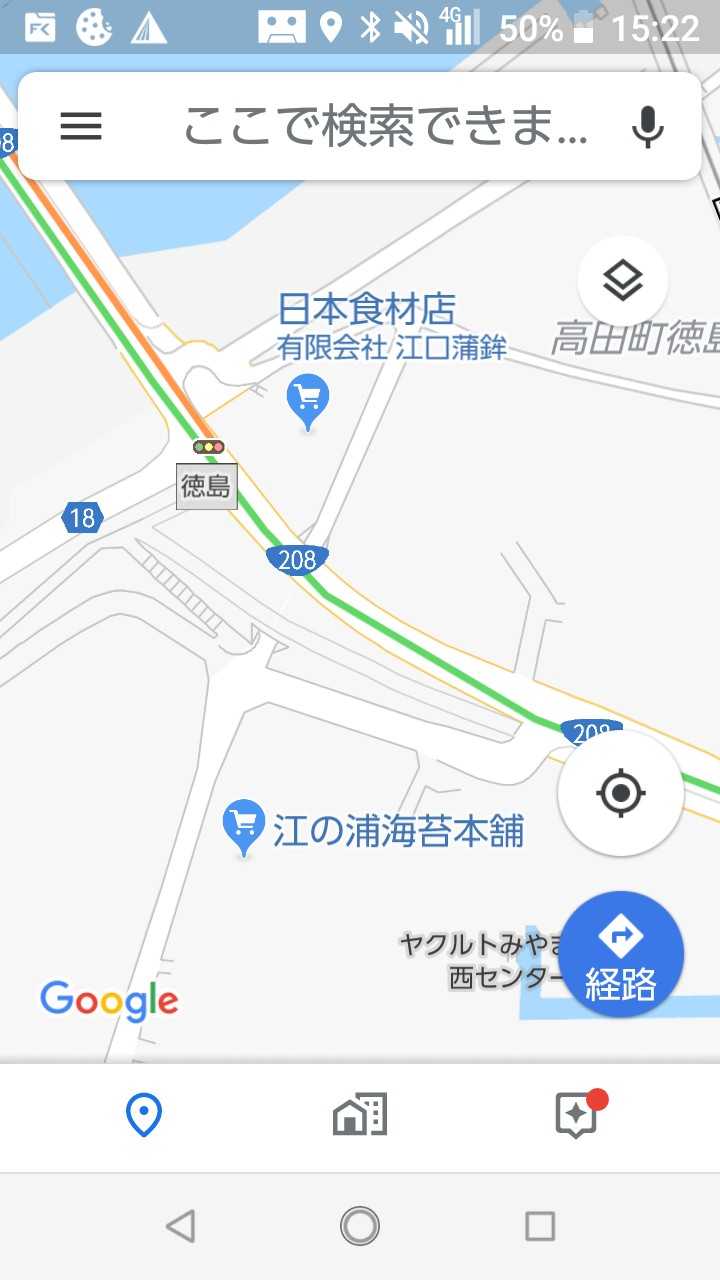The image size is (720, 1280).
Task: Select the 日本食材店 shop marker
Action: pos(308,400)
